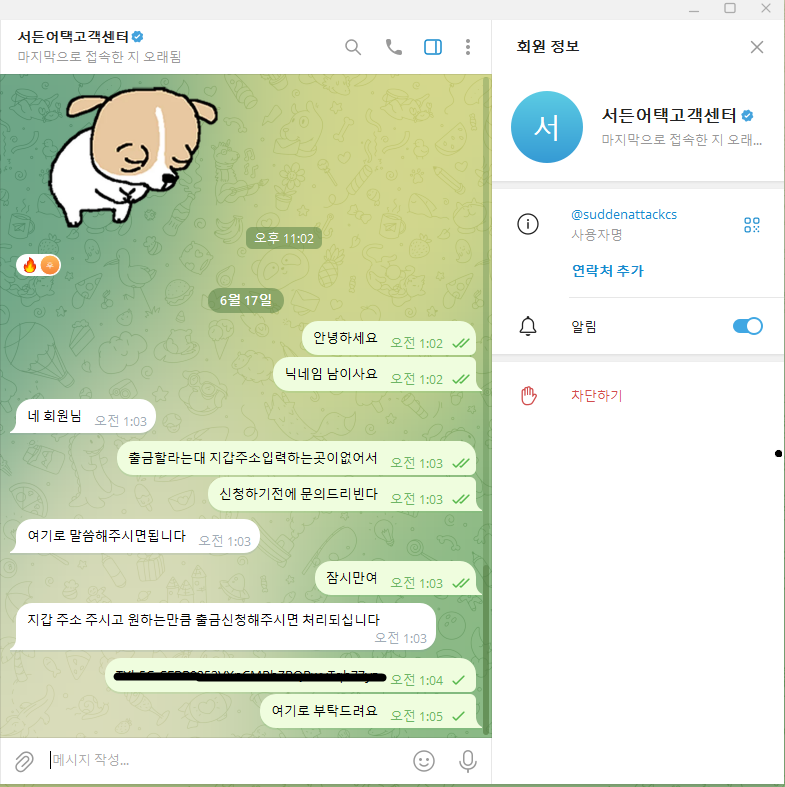Focus the 메시지 작성 input field

pyautogui.click(x=226, y=760)
